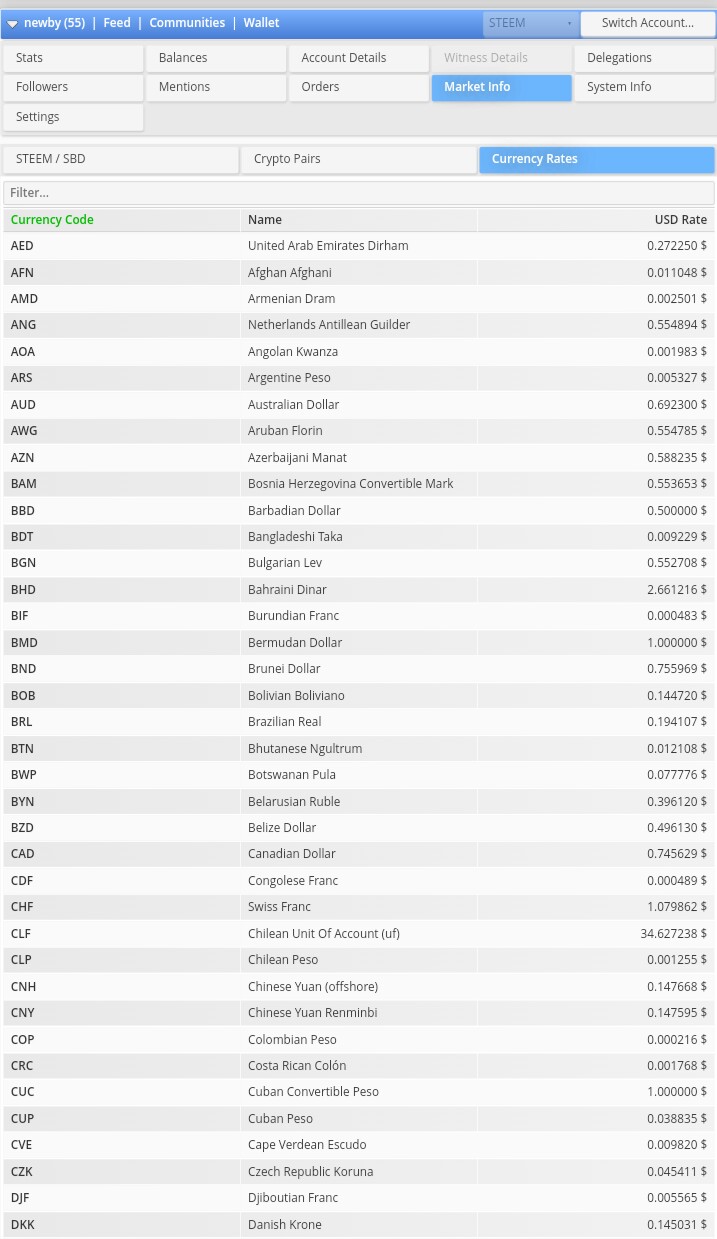
Task: Switch to the STEEM / SBD sub-tab
Action: (x=121, y=159)
